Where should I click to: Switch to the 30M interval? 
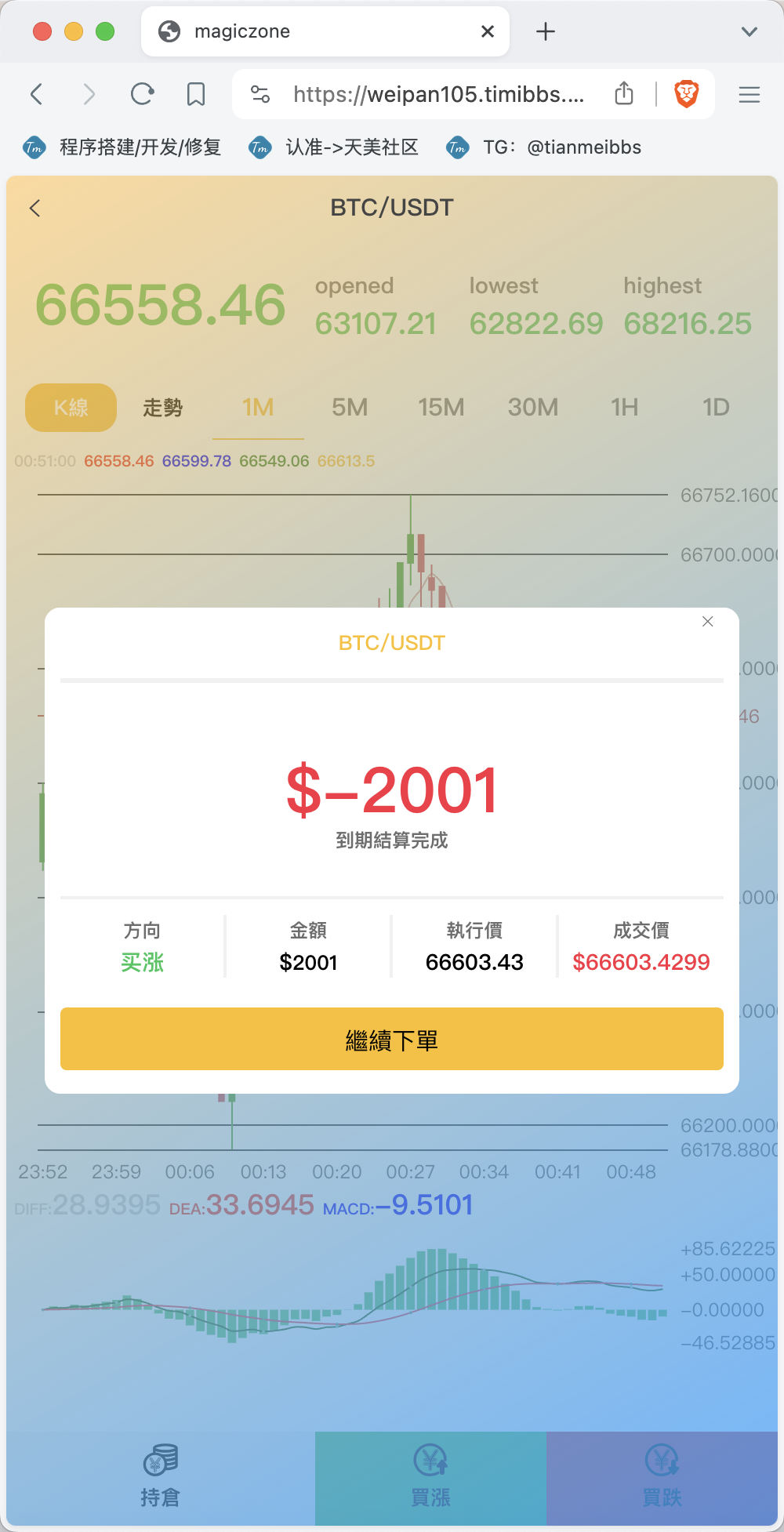(533, 408)
